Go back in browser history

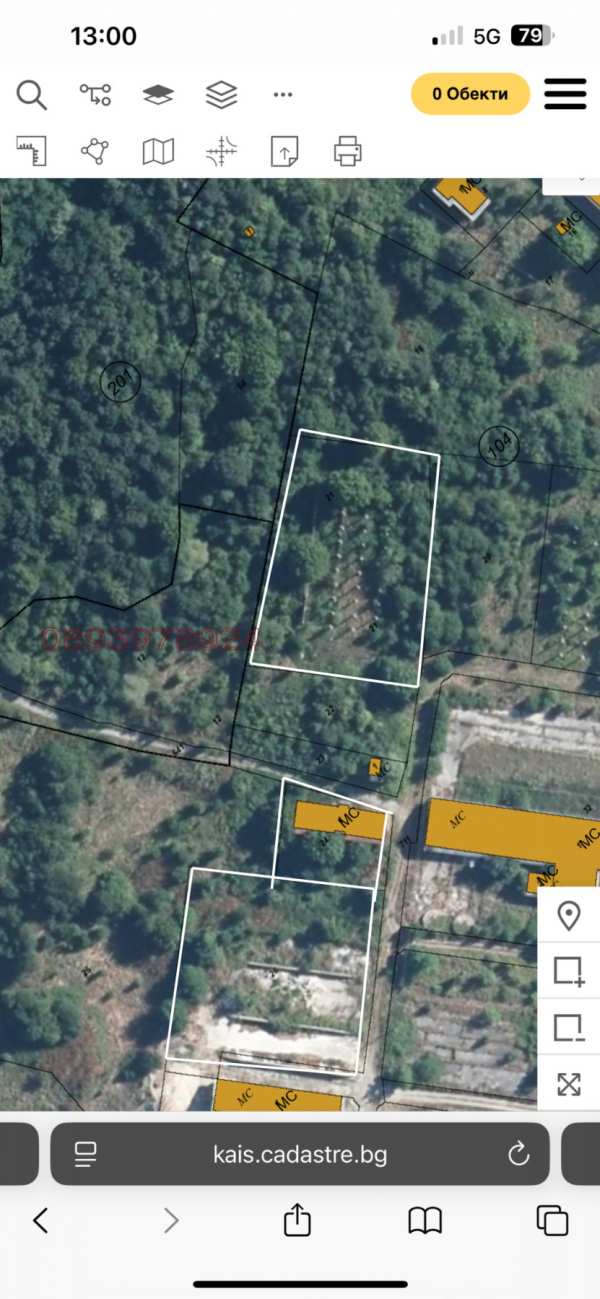tap(41, 1220)
